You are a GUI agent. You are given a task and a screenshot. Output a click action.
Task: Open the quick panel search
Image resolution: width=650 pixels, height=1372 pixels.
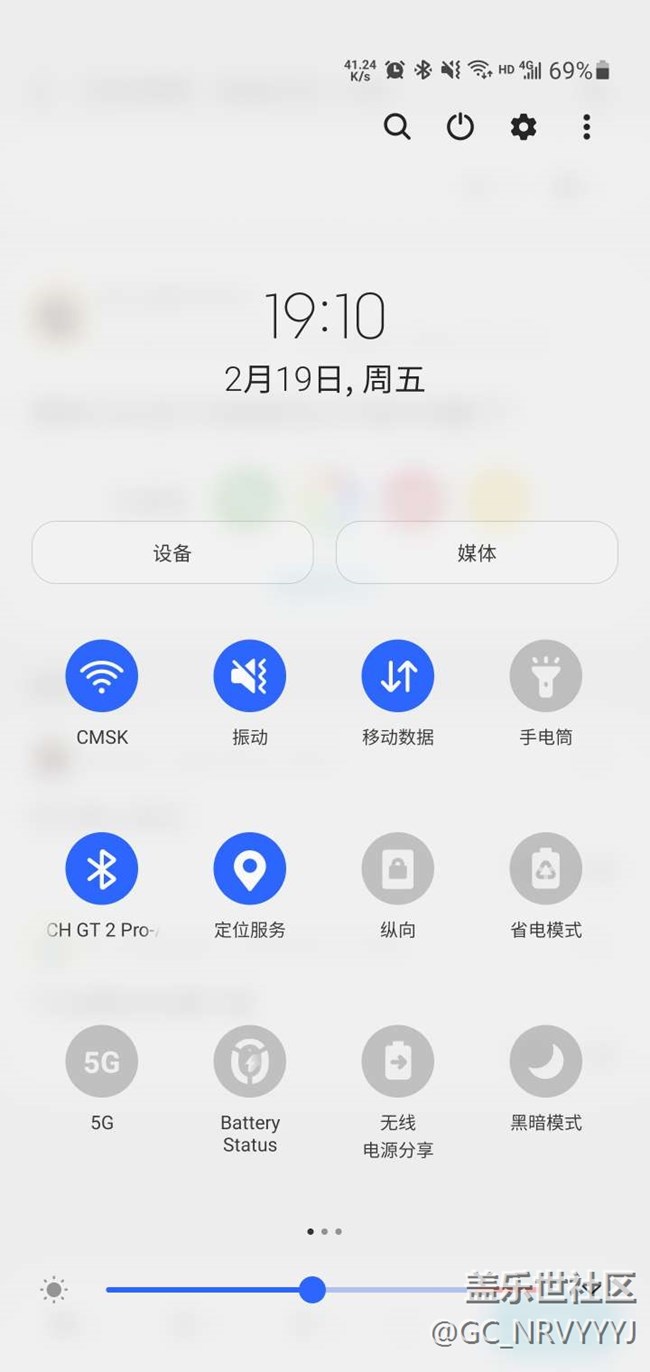coord(397,127)
